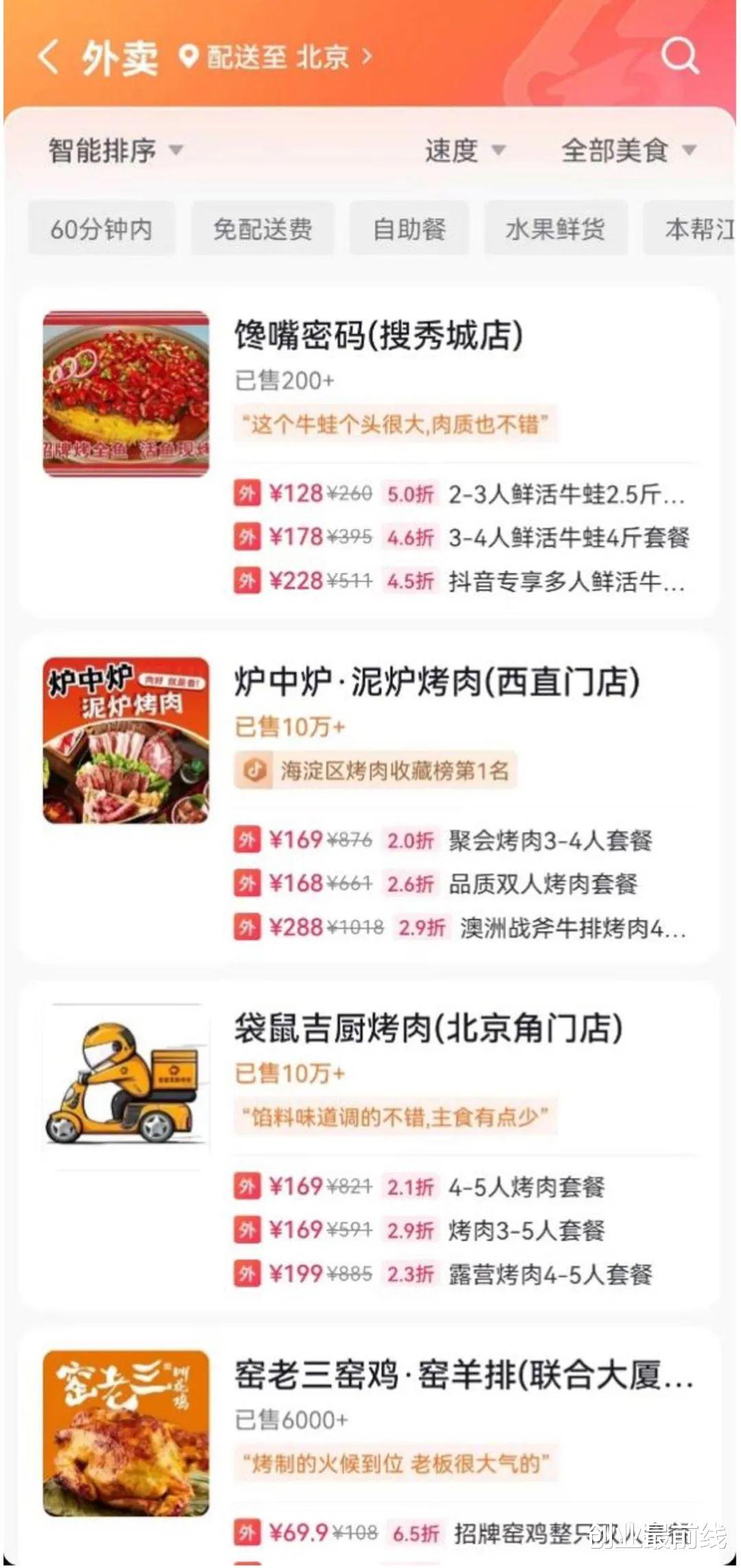Open the 聚会烤肉3-4人套餐 deal
The image size is (741, 1568).
coord(443,840)
